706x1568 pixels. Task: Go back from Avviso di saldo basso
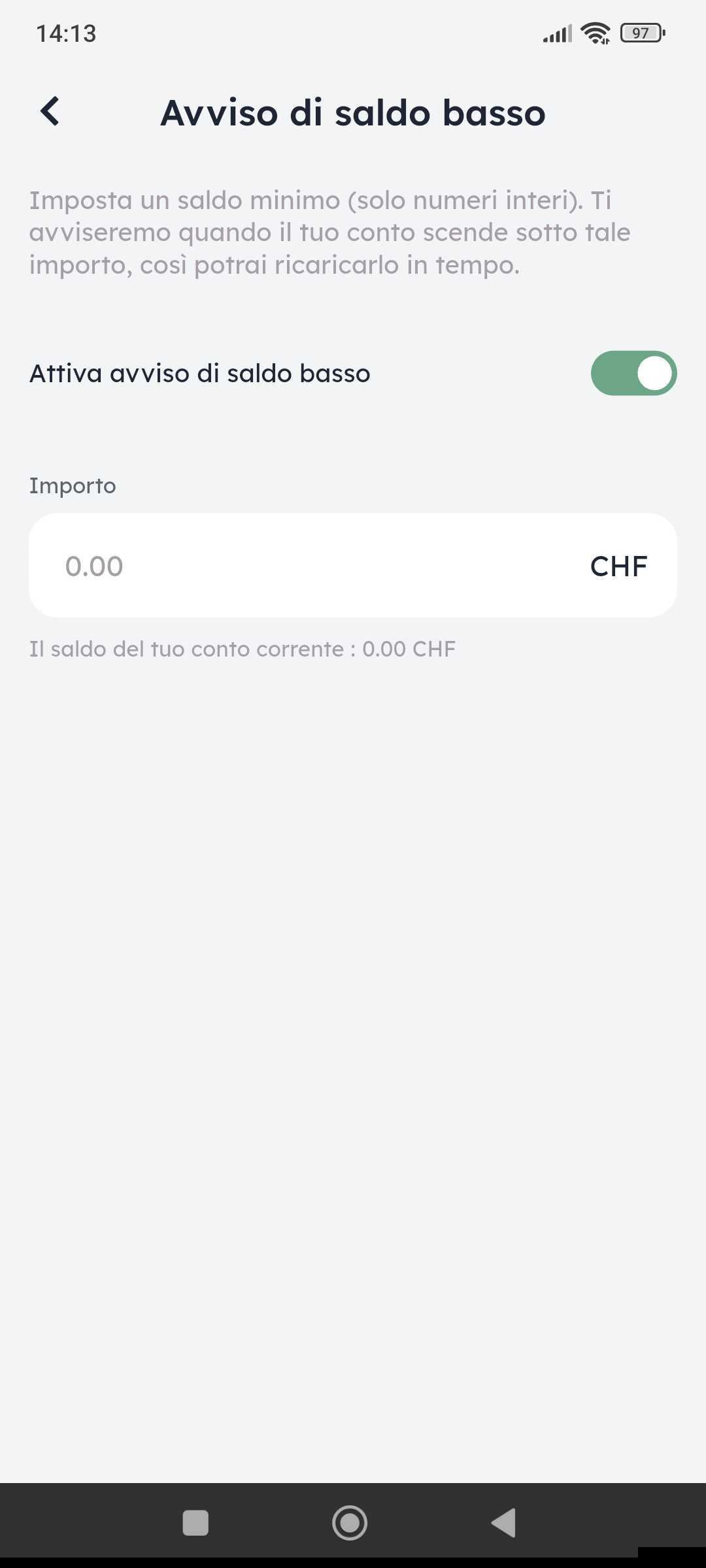50,111
